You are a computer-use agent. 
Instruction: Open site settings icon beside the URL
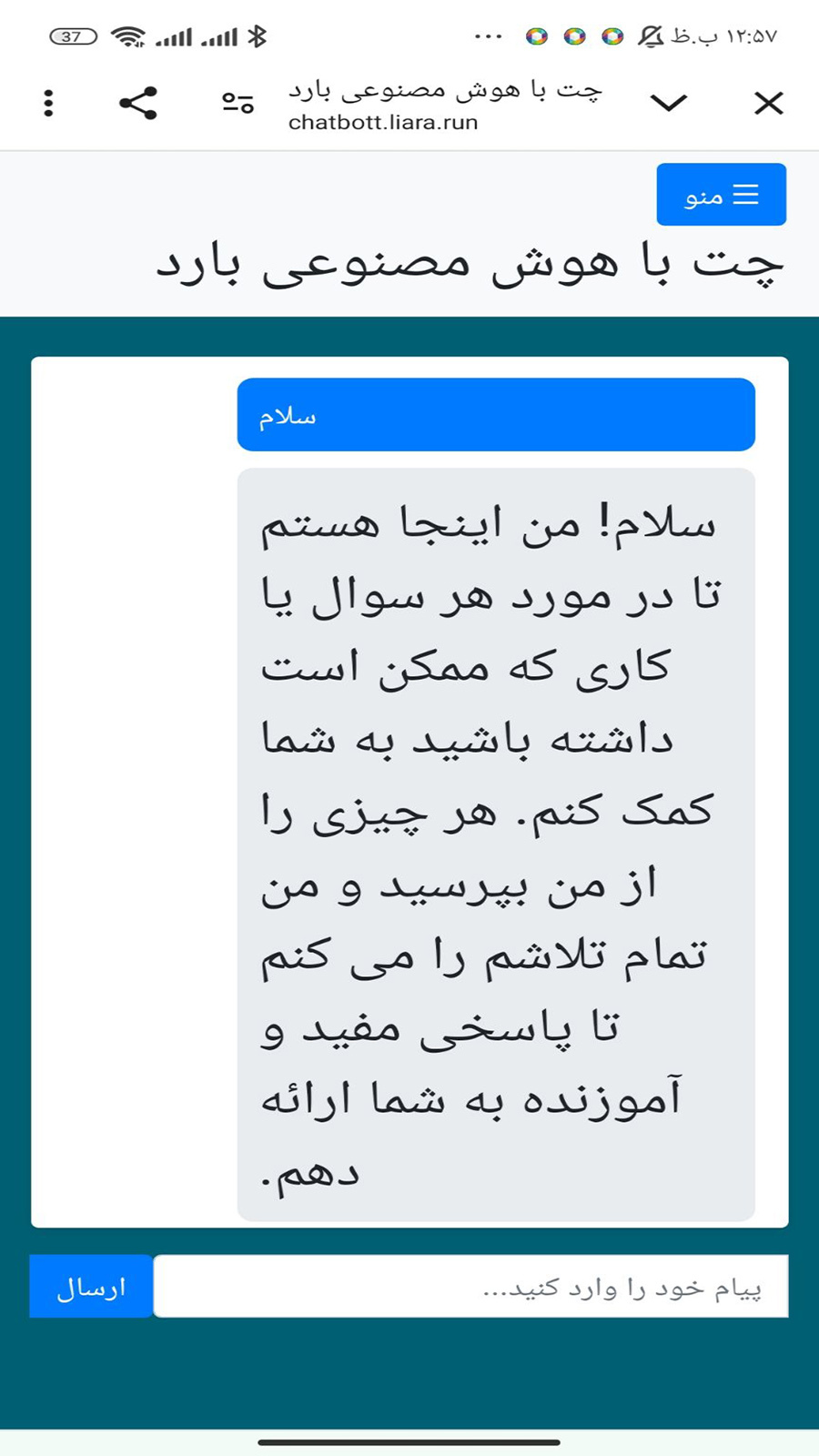click(x=238, y=103)
